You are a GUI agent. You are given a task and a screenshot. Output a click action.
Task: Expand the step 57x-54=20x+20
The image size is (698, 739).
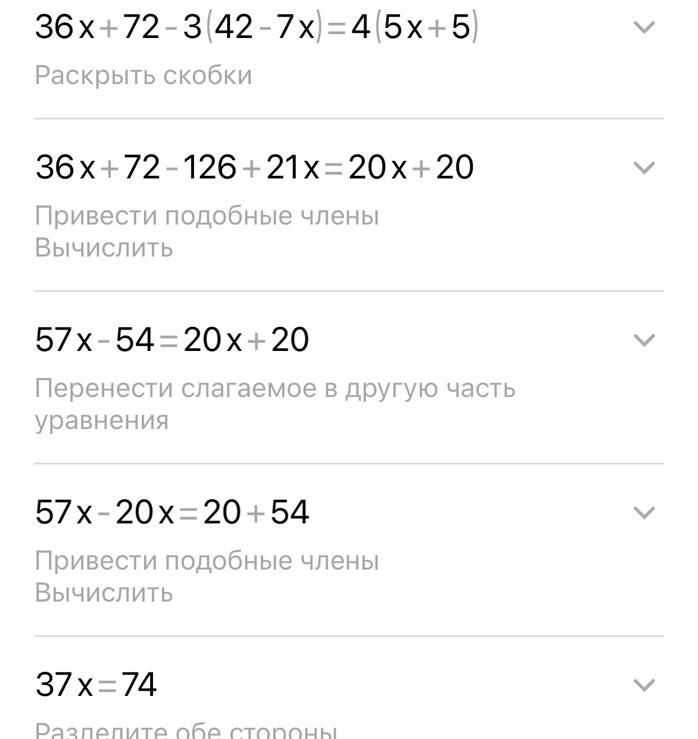click(645, 341)
